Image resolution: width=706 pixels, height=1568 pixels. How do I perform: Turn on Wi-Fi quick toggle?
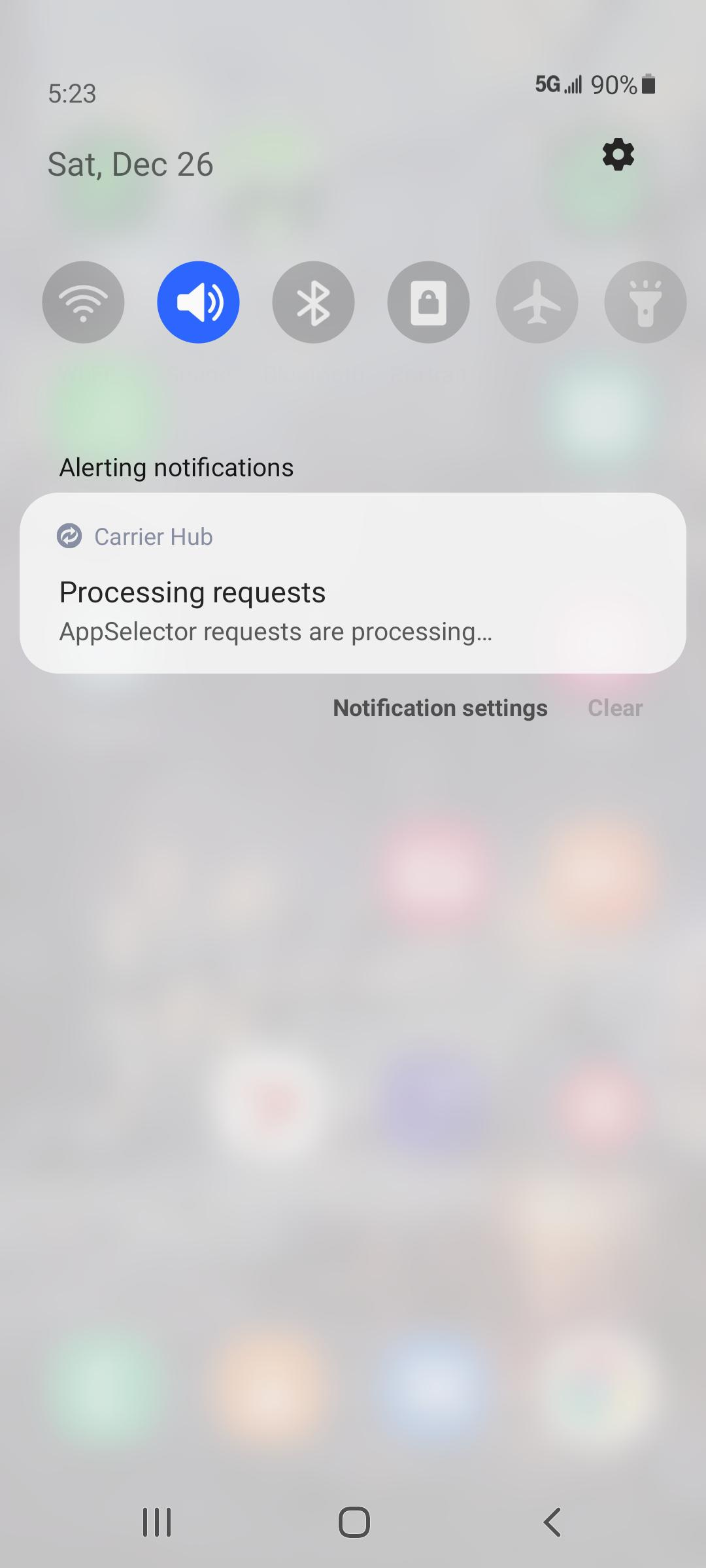click(83, 302)
